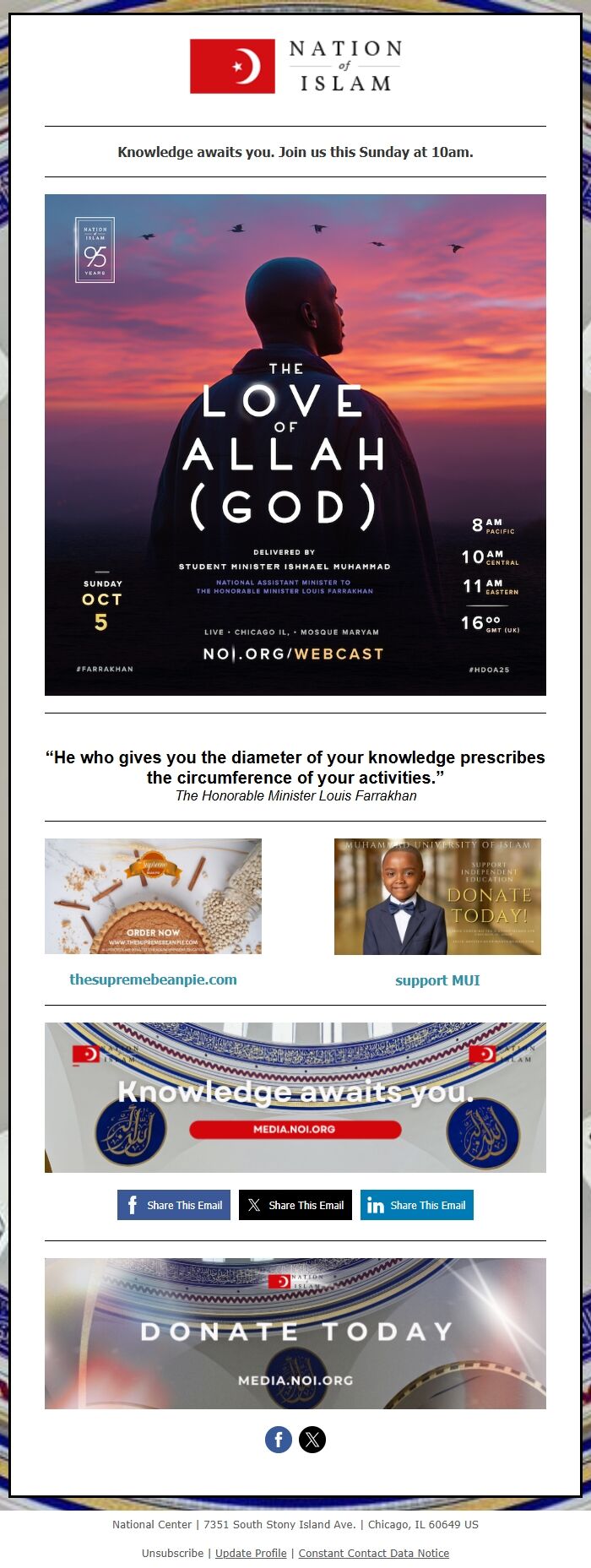Viewport: 591px width, 1568px height.
Task: Open the round Facebook icon
Action: (x=279, y=1440)
